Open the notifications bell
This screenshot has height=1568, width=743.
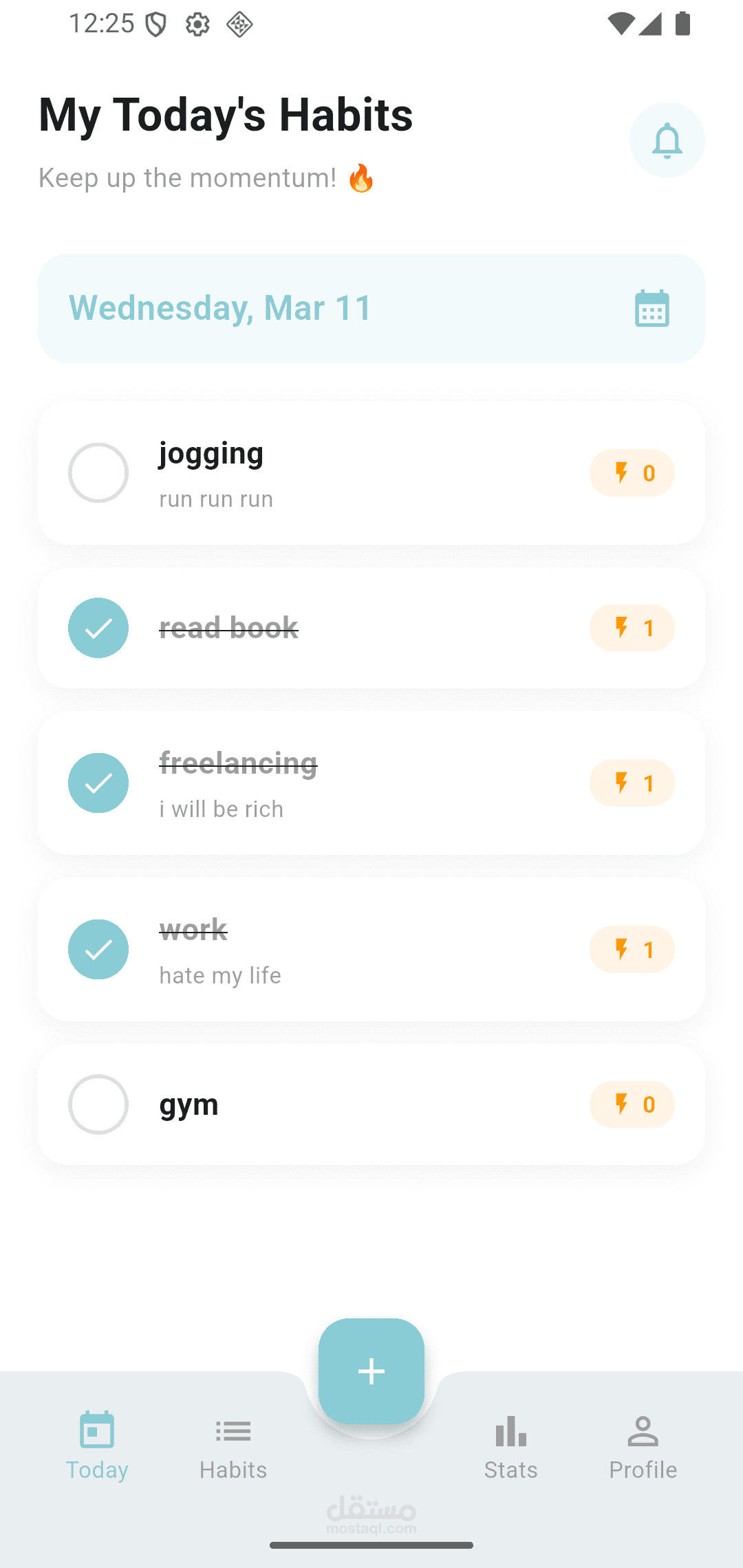click(667, 140)
